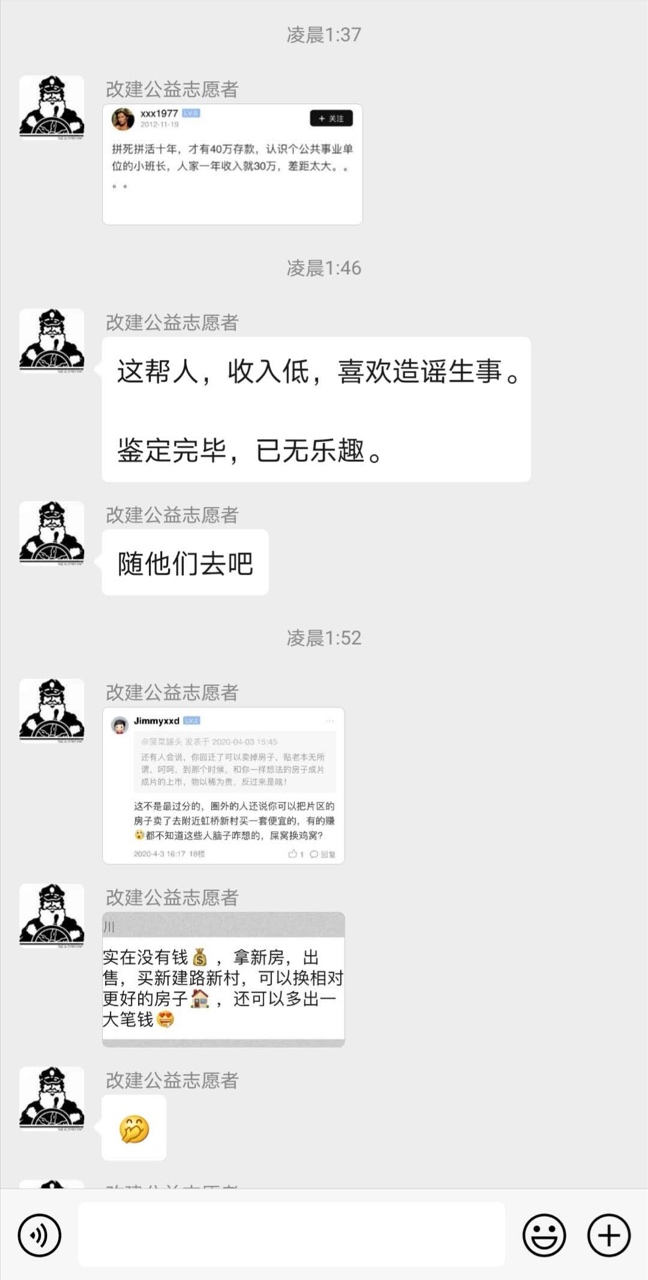Open the xxx1977 screenshot image
The image size is (648, 1280).
click(x=232, y=164)
